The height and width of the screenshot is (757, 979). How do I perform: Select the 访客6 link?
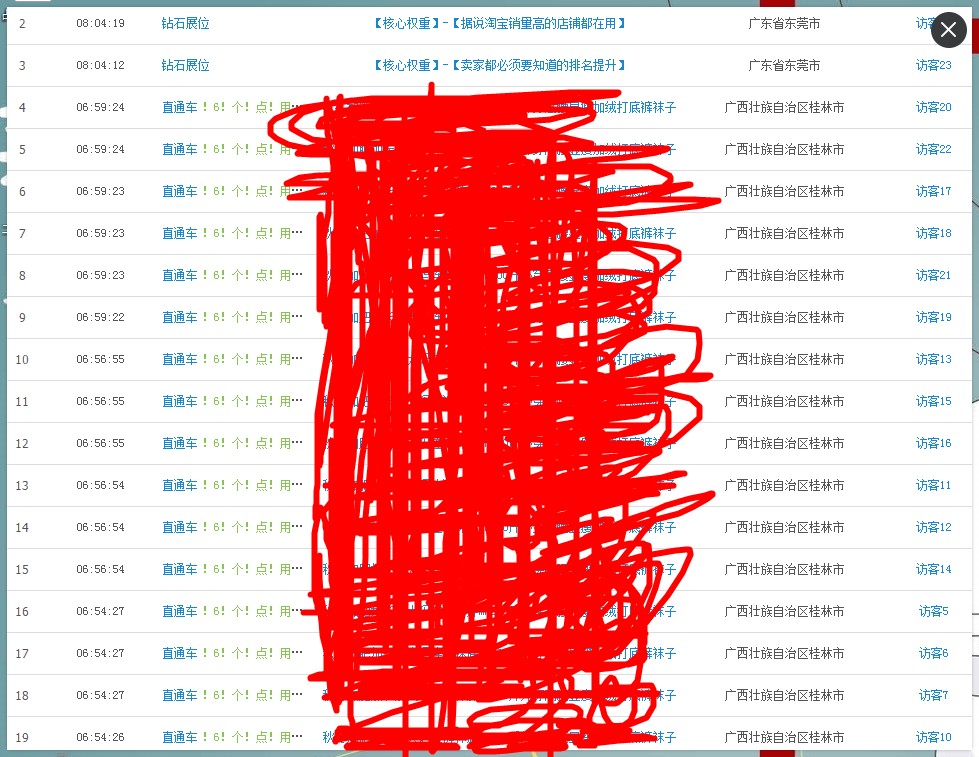[933, 653]
